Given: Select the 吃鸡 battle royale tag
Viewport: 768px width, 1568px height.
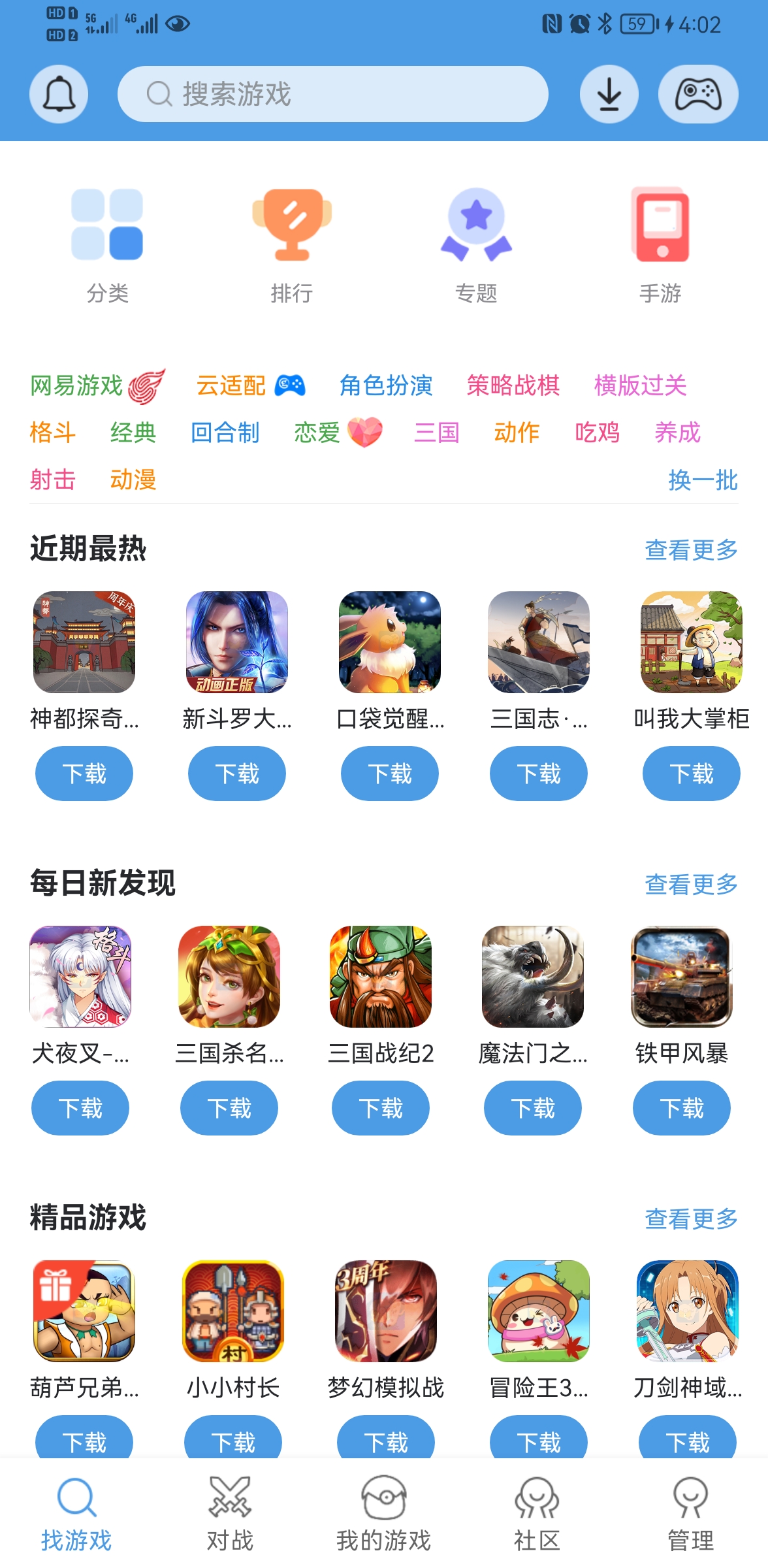Looking at the screenshot, I should (x=598, y=433).
